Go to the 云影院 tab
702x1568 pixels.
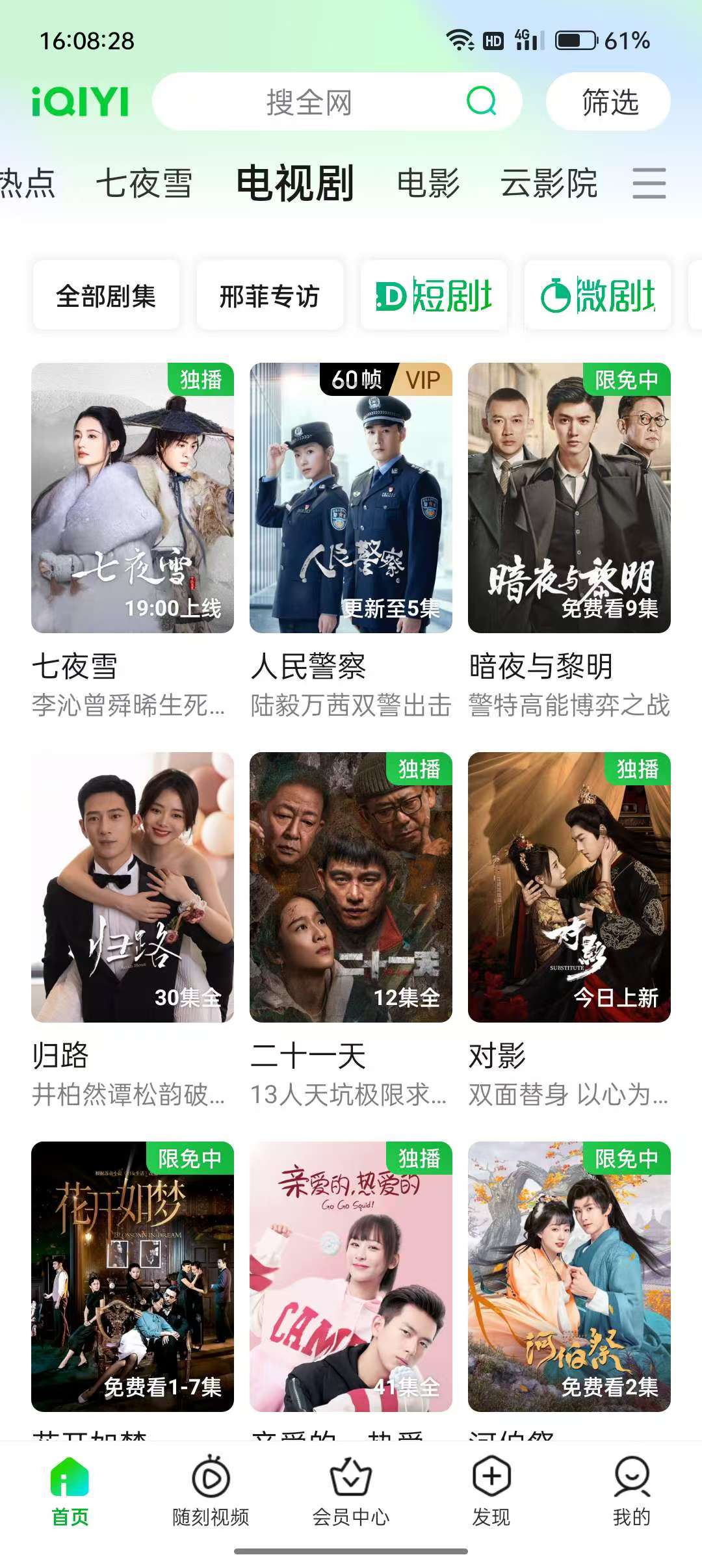coord(549,183)
